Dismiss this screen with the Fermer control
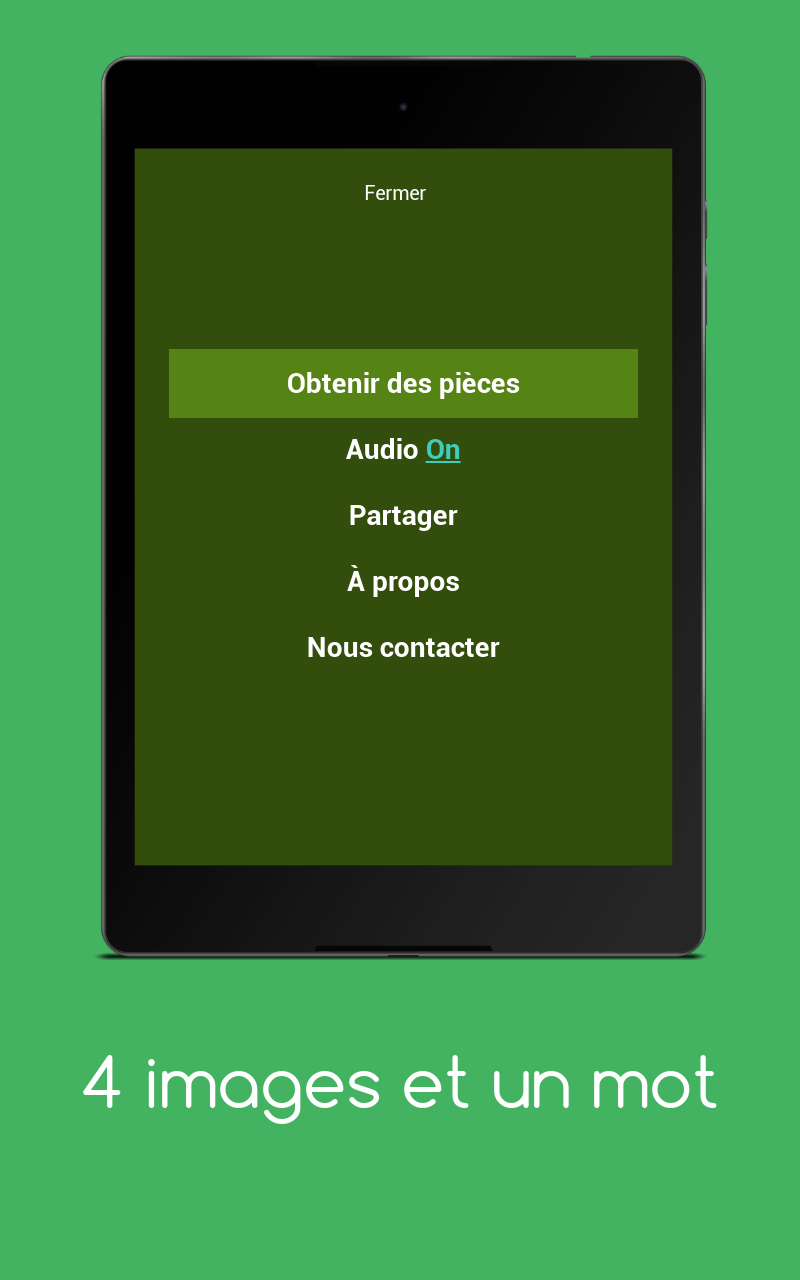Viewport: 800px width, 1280px height. pyautogui.click(x=395, y=193)
